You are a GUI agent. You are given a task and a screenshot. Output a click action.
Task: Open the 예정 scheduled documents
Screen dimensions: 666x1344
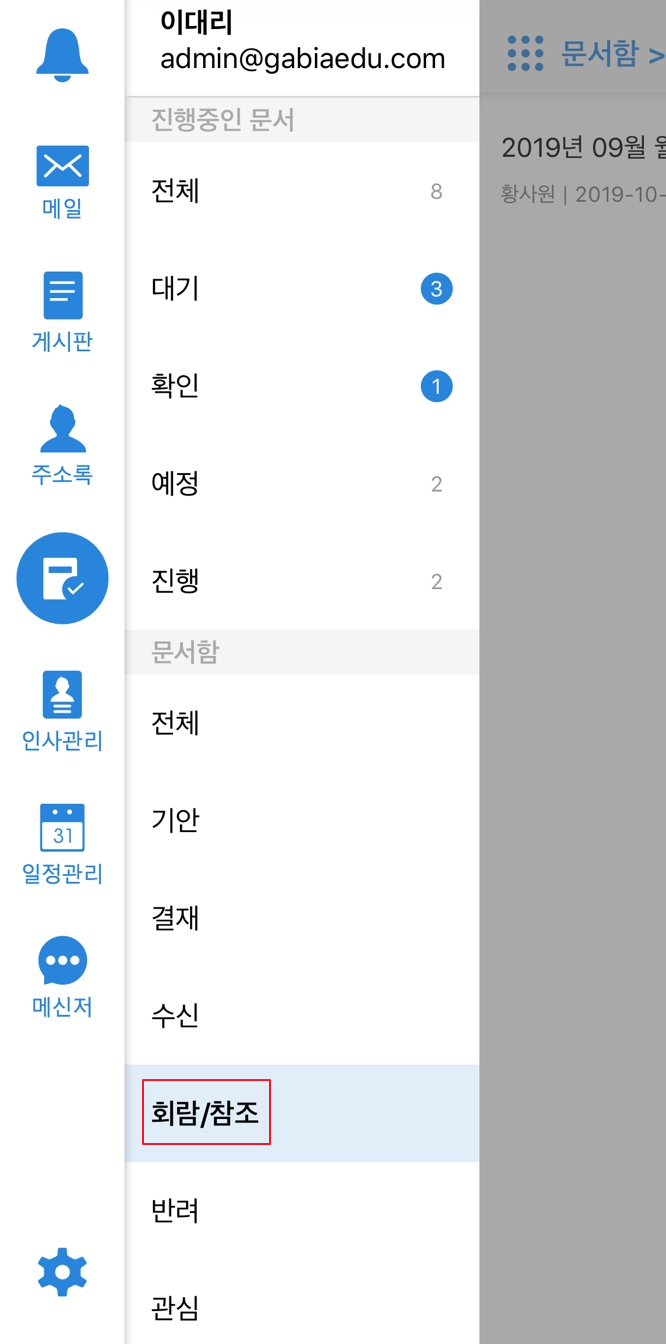tap(302, 484)
